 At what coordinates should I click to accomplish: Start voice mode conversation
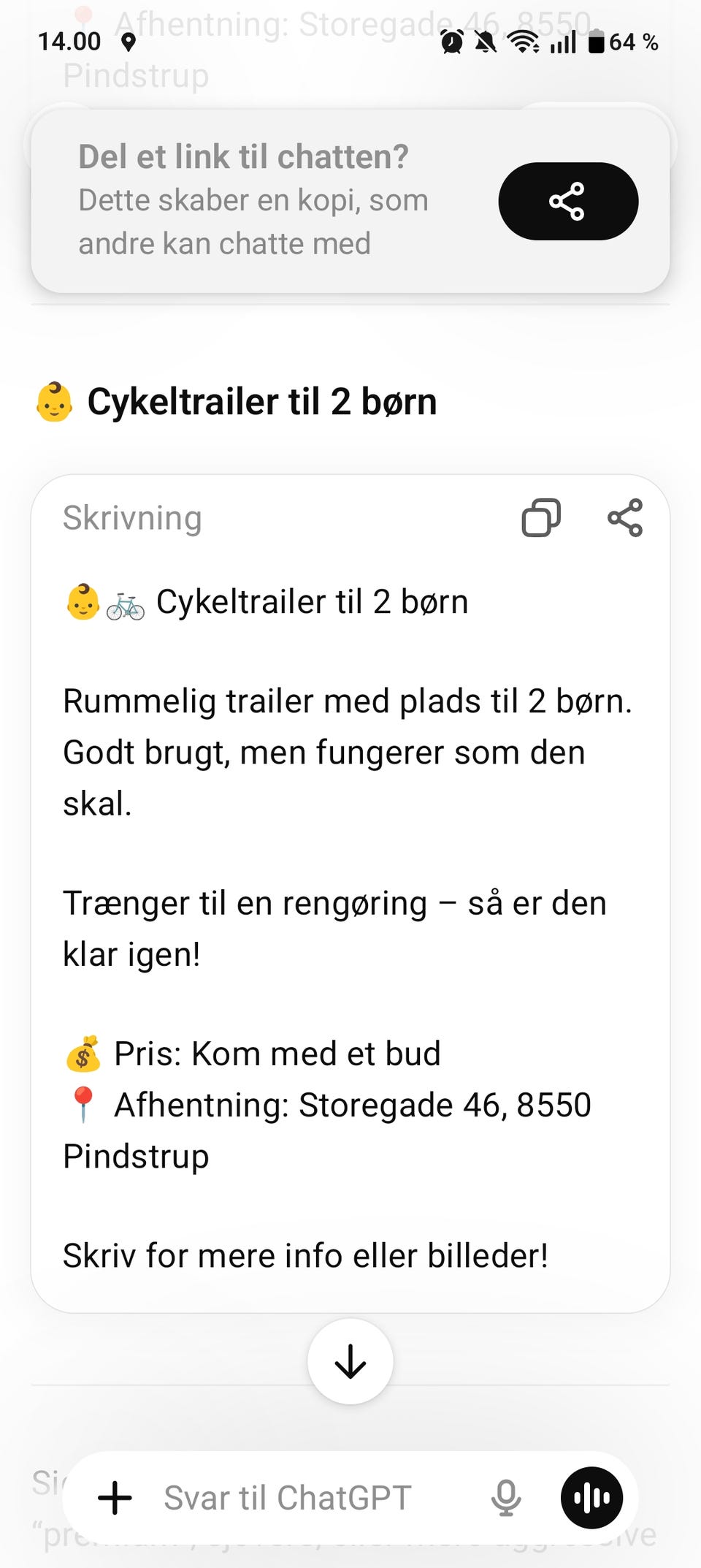tap(591, 1498)
